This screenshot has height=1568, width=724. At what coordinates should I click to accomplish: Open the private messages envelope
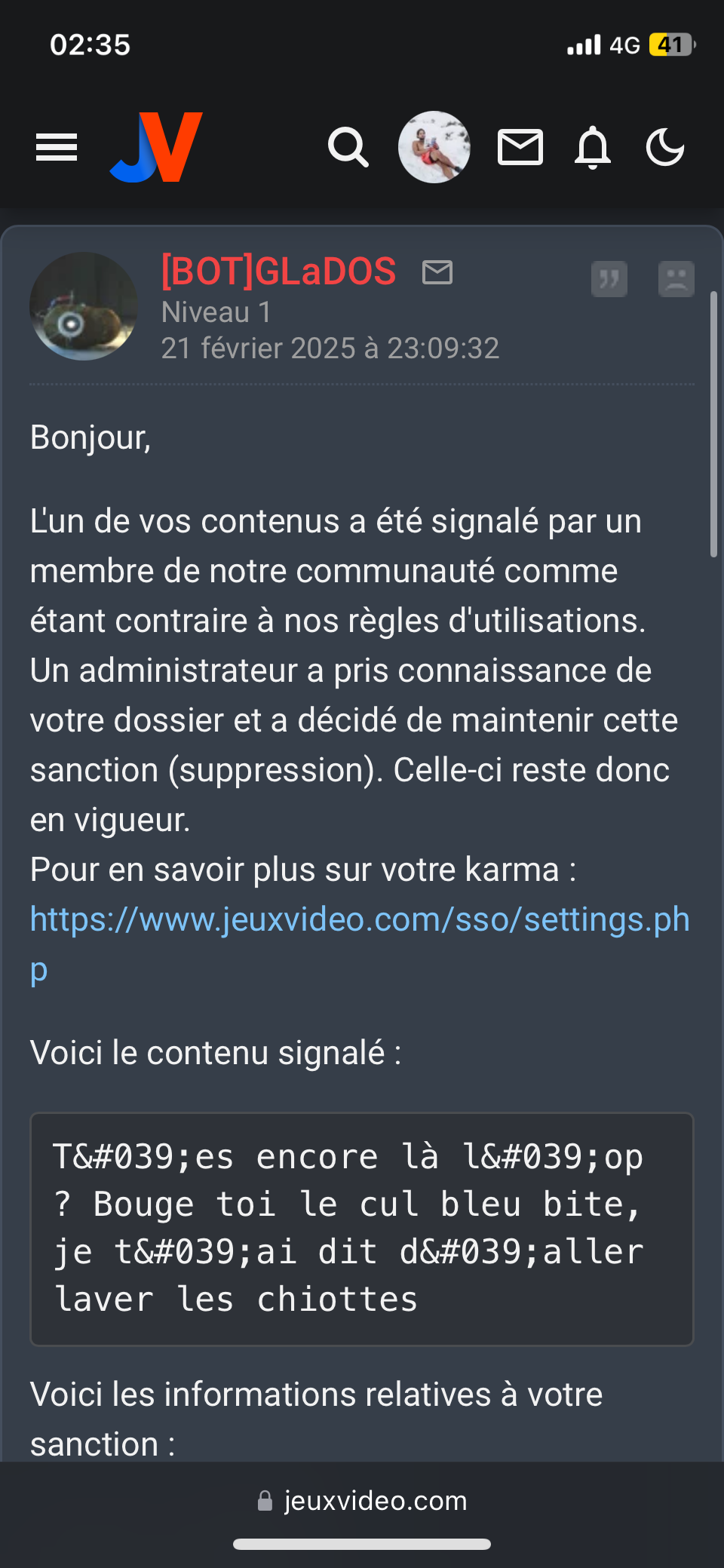coord(520,147)
